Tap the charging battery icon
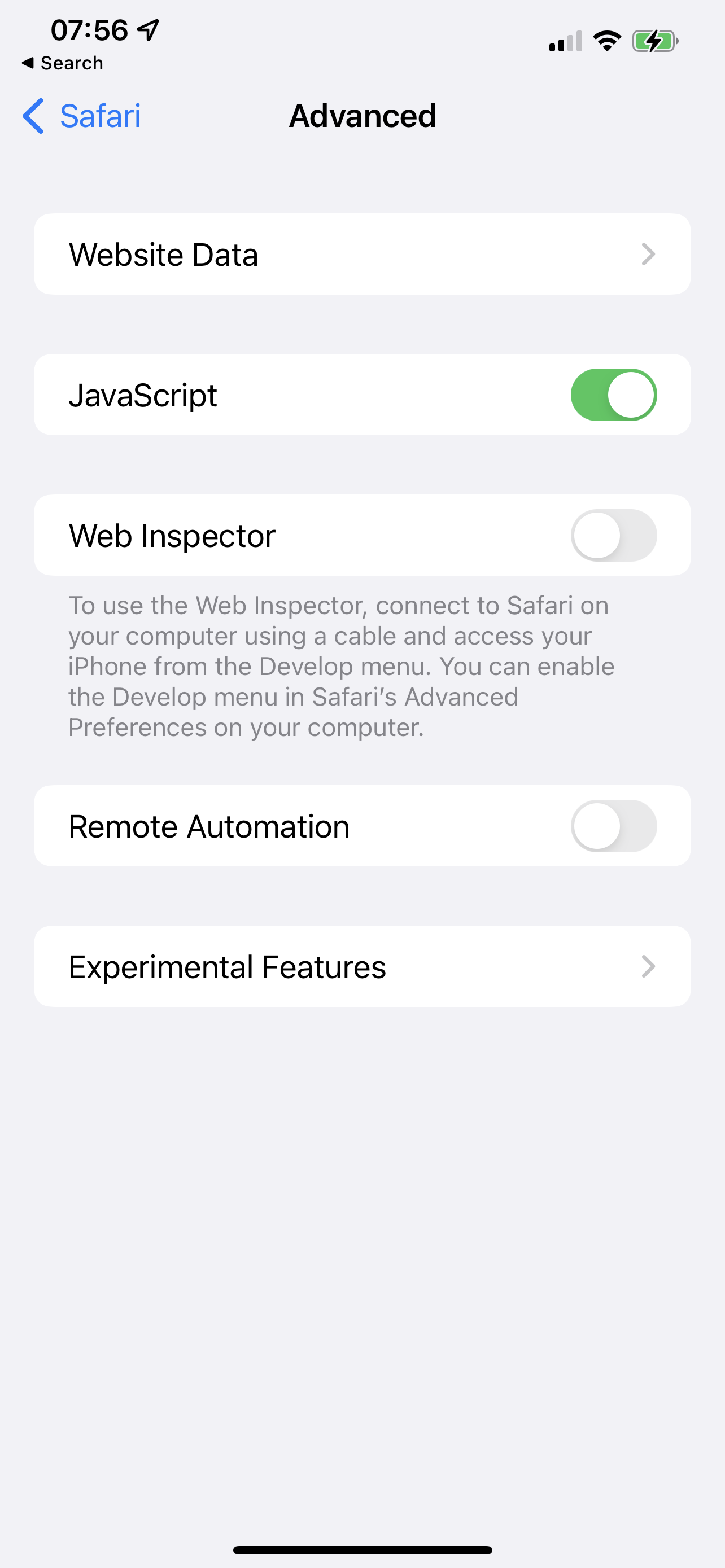The height and width of the screenshot is (1568, 725). 654,41
